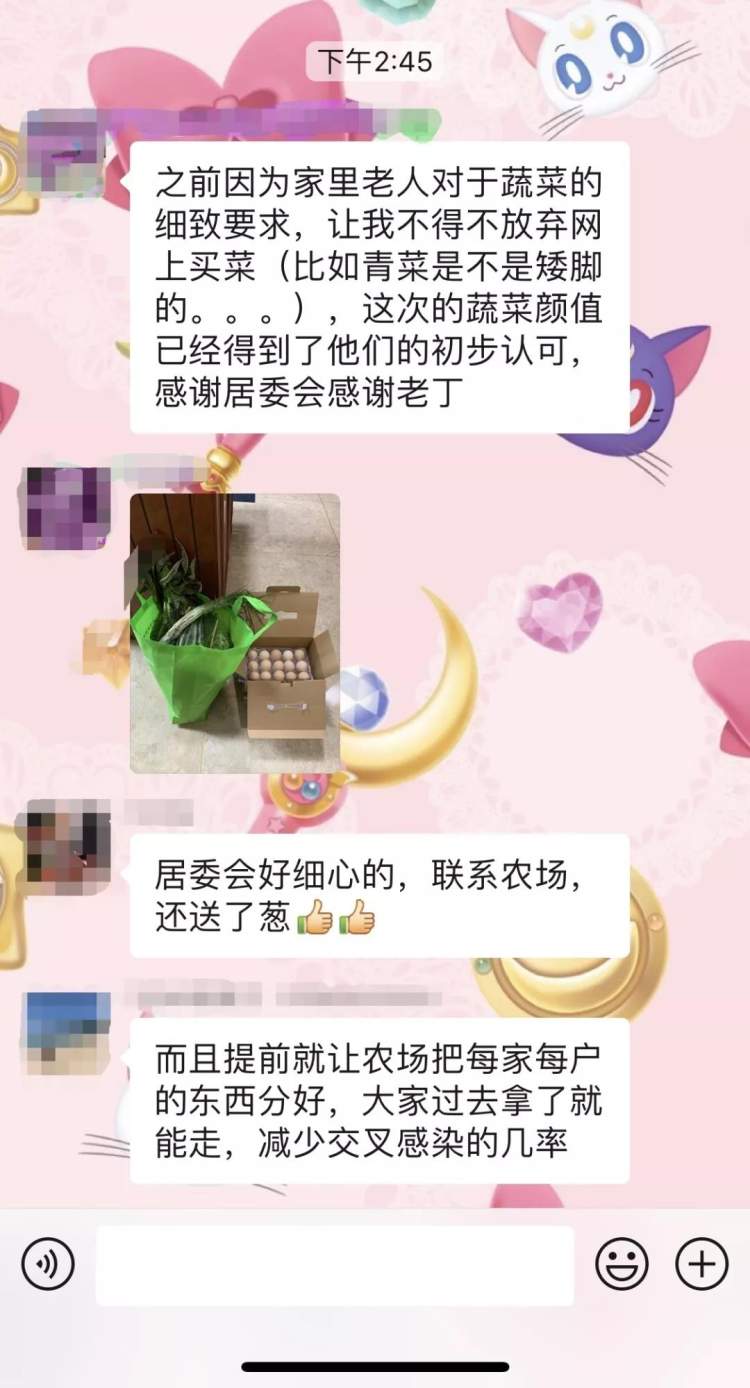Open avatar of the photo sender
The width and height of the screenshot is (750, 1388).
(68, 510)
